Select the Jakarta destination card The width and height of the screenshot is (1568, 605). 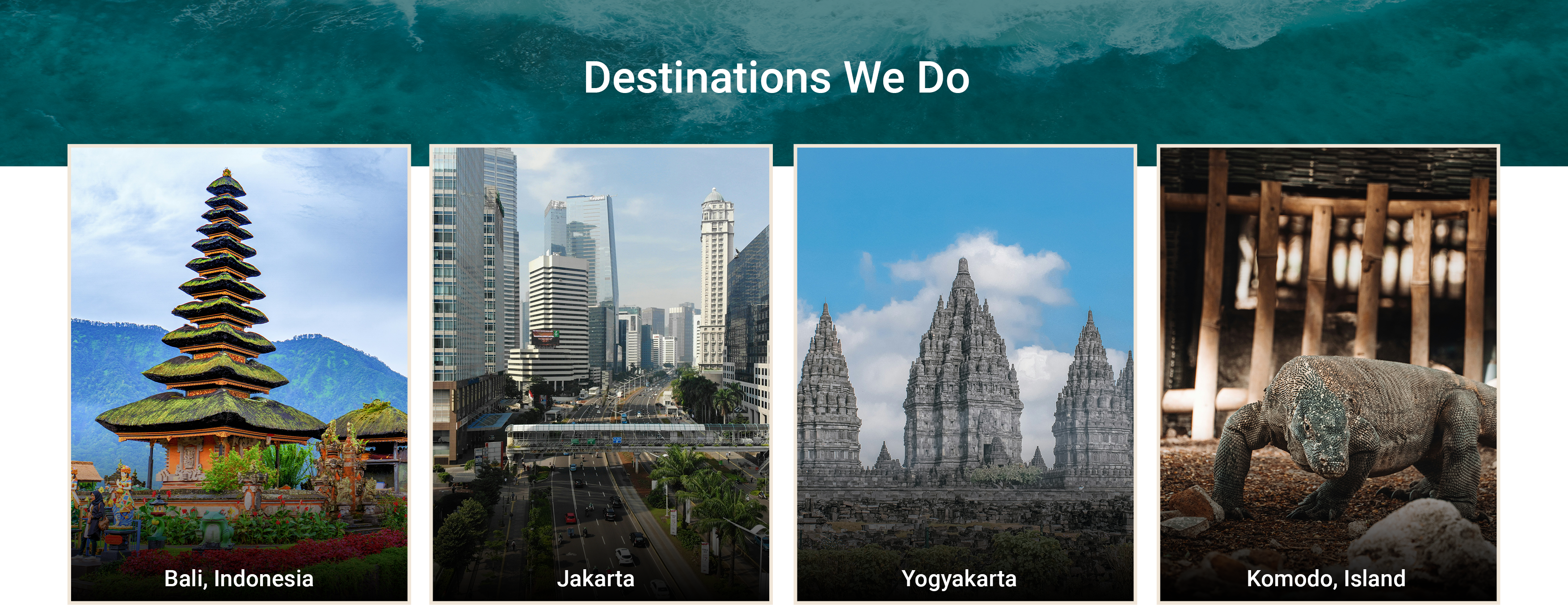tap(600, 374)
